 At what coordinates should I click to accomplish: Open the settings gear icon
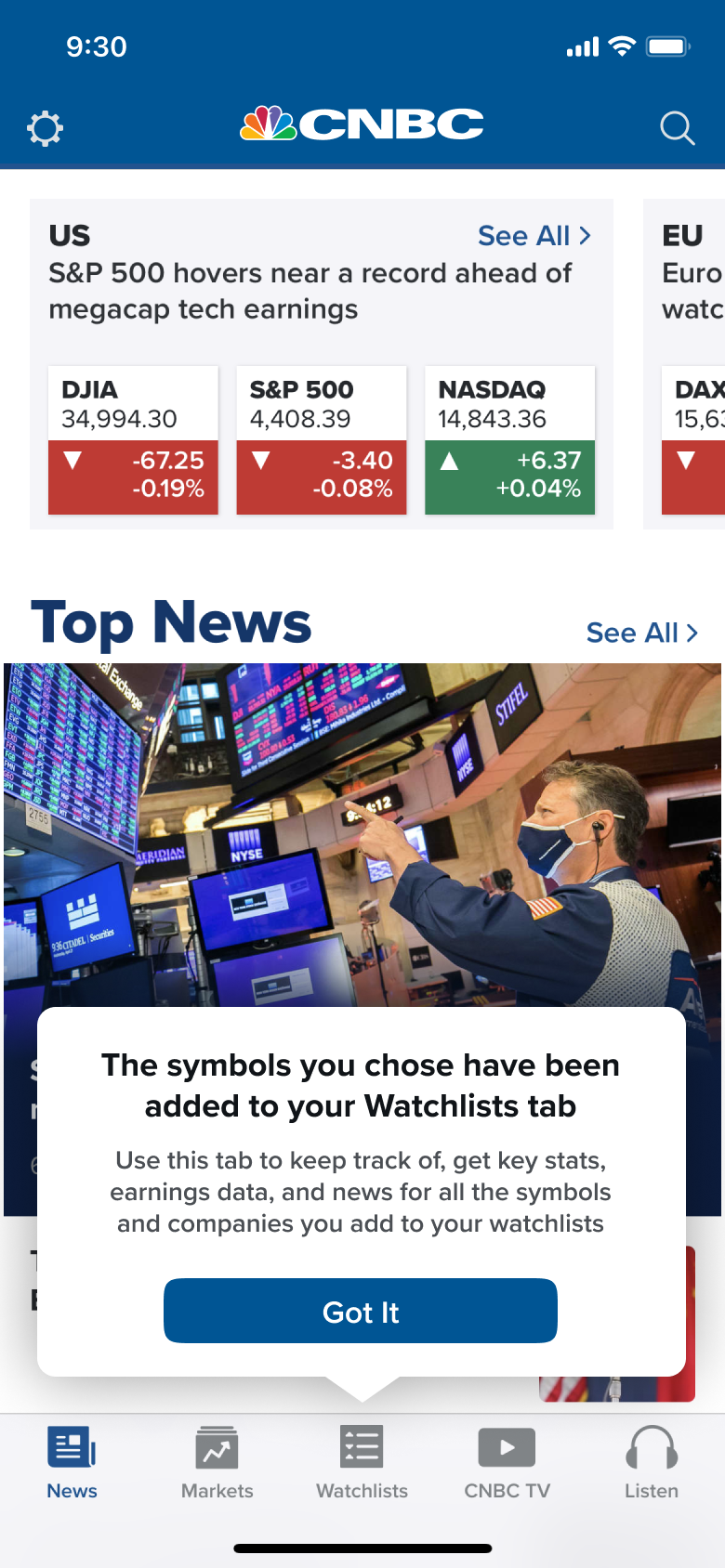point(45,128)
